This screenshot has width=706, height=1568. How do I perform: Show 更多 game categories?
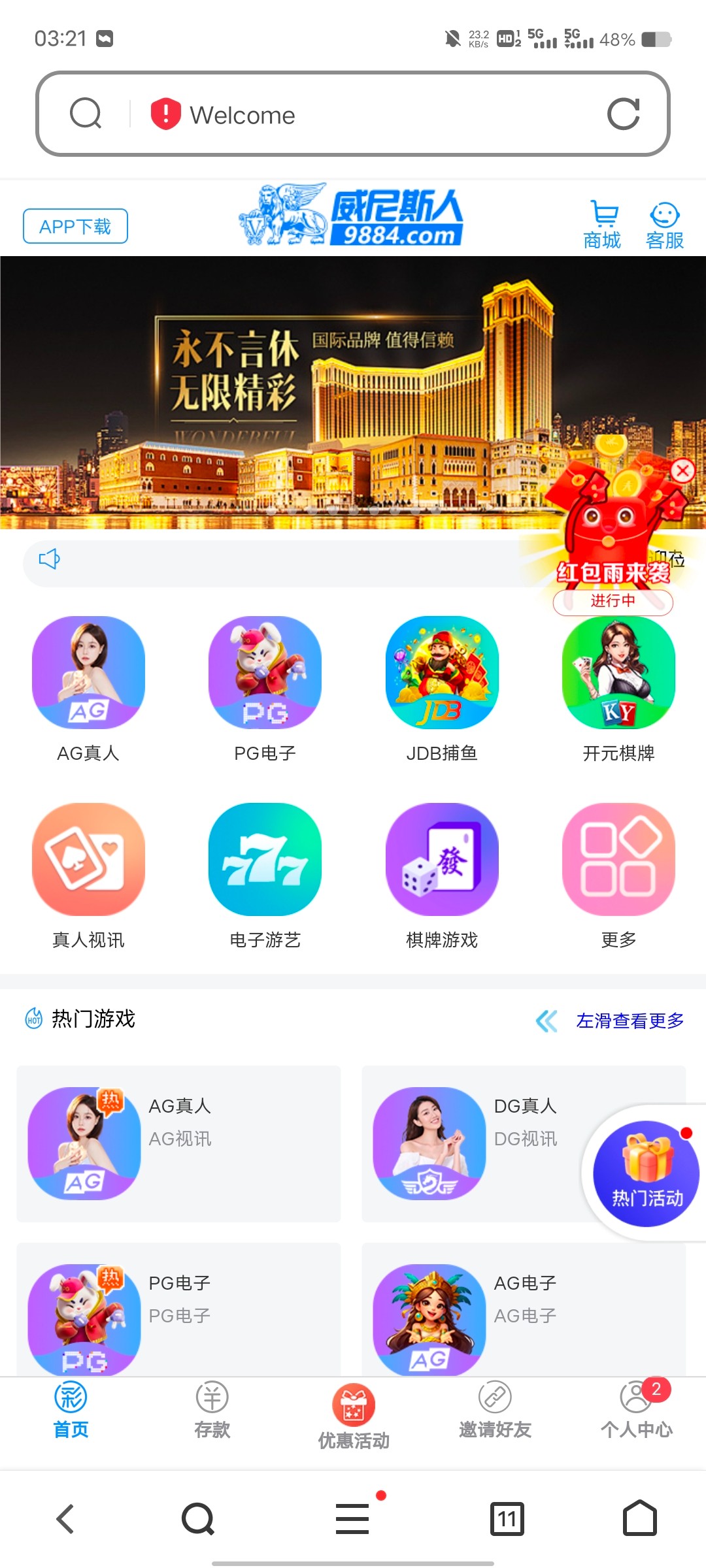click(x=618, y=860)
